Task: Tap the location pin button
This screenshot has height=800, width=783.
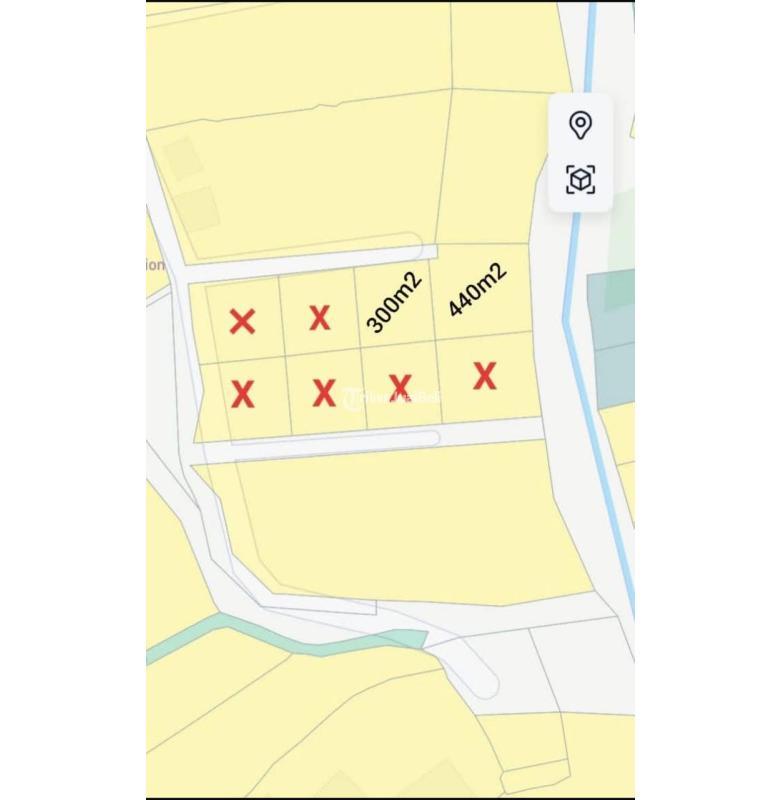Action: [580, 126]
